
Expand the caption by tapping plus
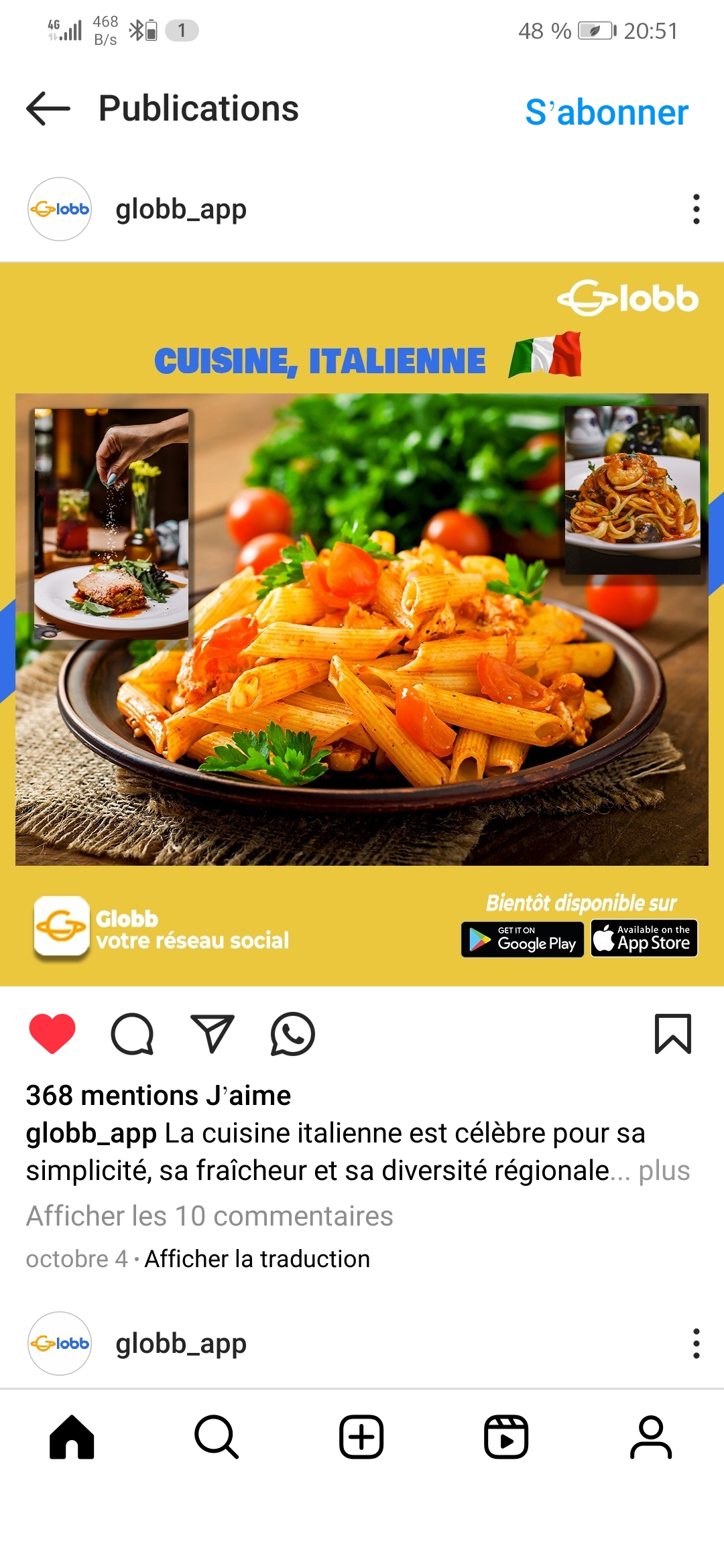click(664, 1171)
